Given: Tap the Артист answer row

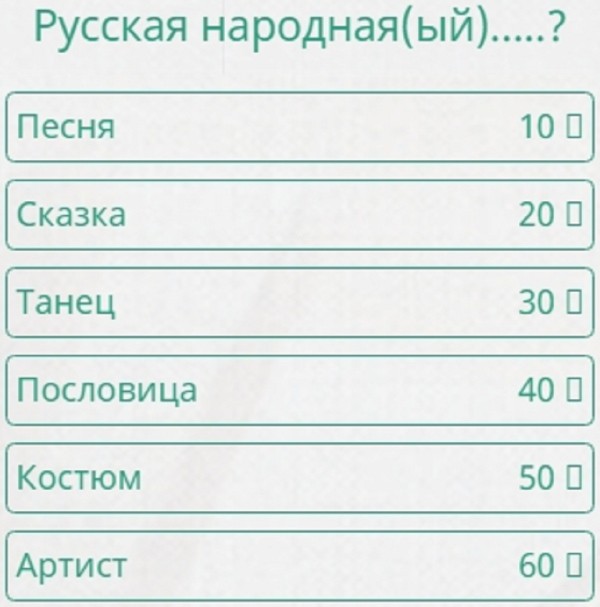Looking at the screenshot, I should [x=300, y=566].
